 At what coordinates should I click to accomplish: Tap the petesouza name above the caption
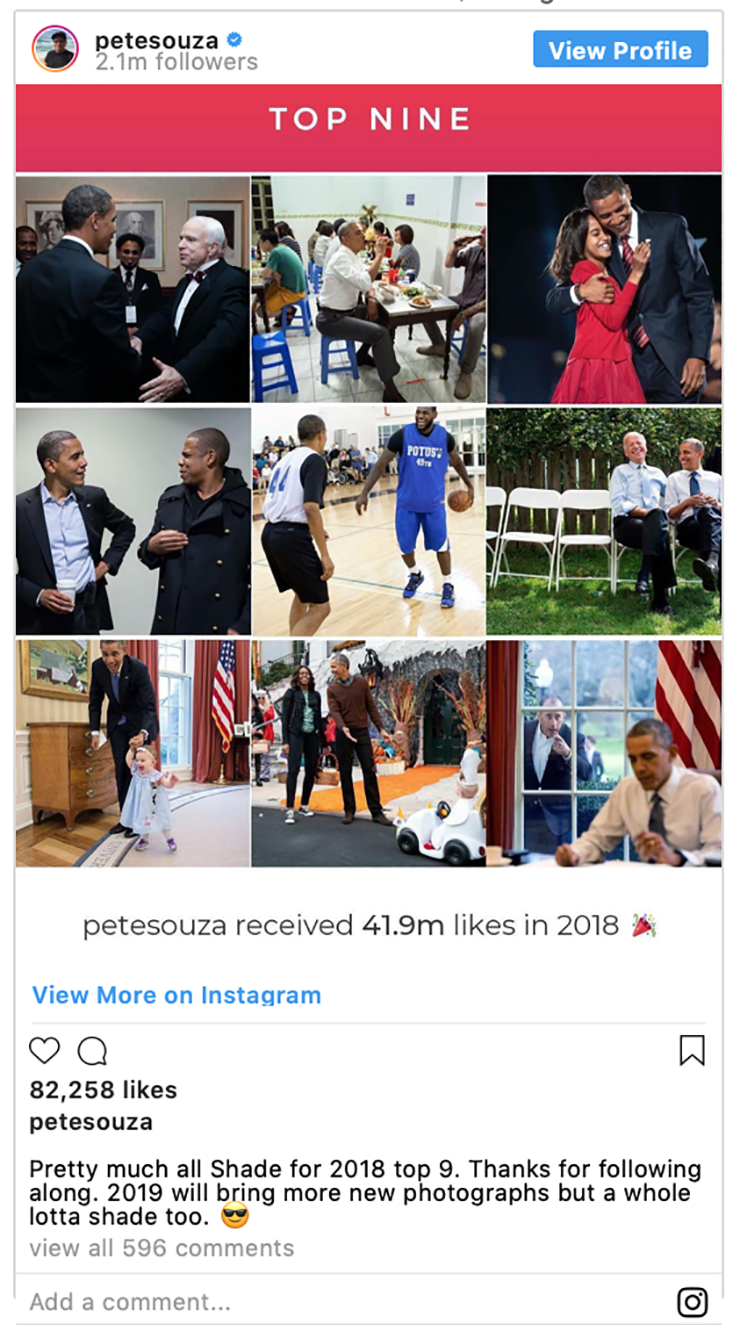coord(91,1122)
